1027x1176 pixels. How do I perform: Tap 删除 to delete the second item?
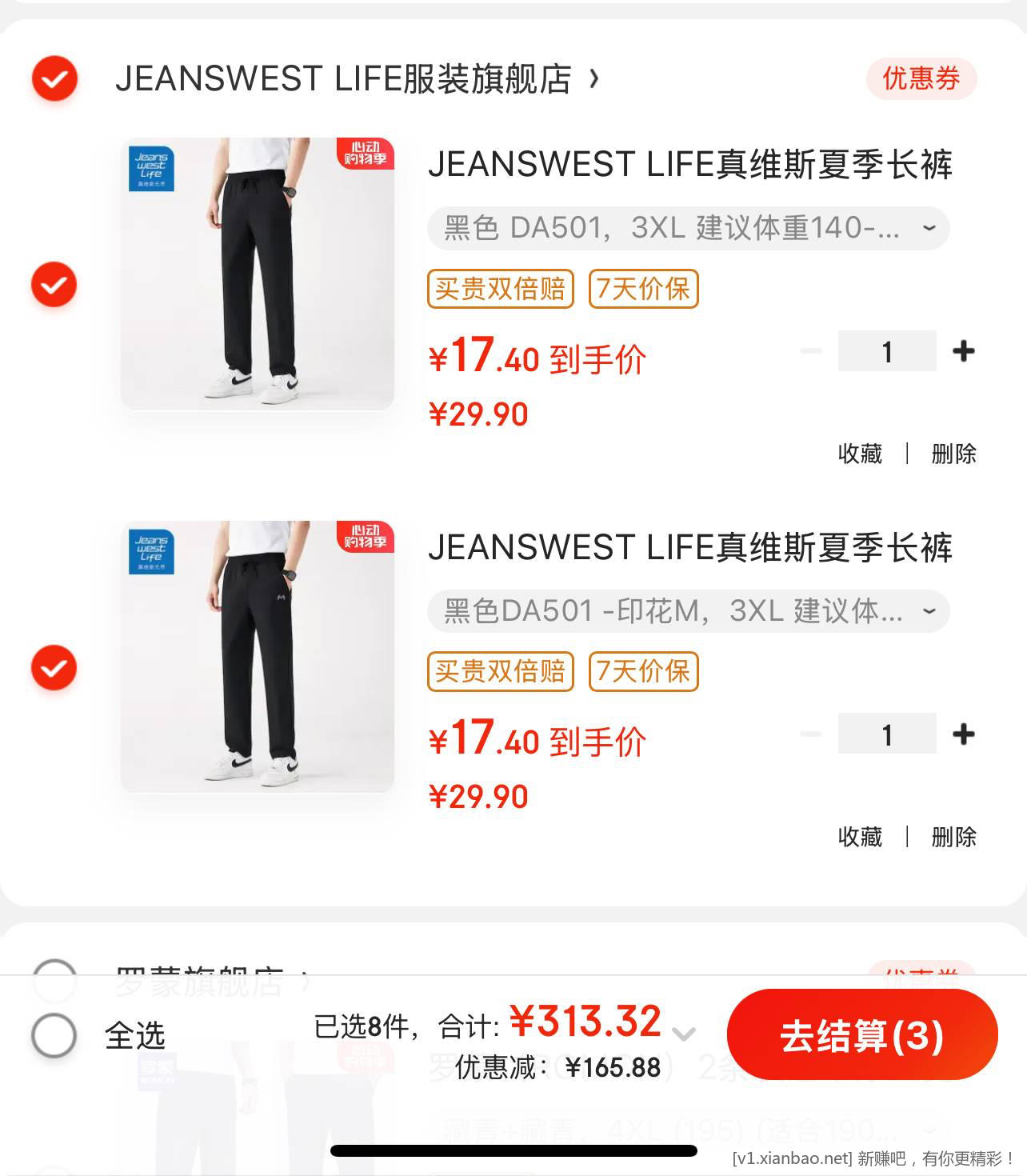click(954, 837)
